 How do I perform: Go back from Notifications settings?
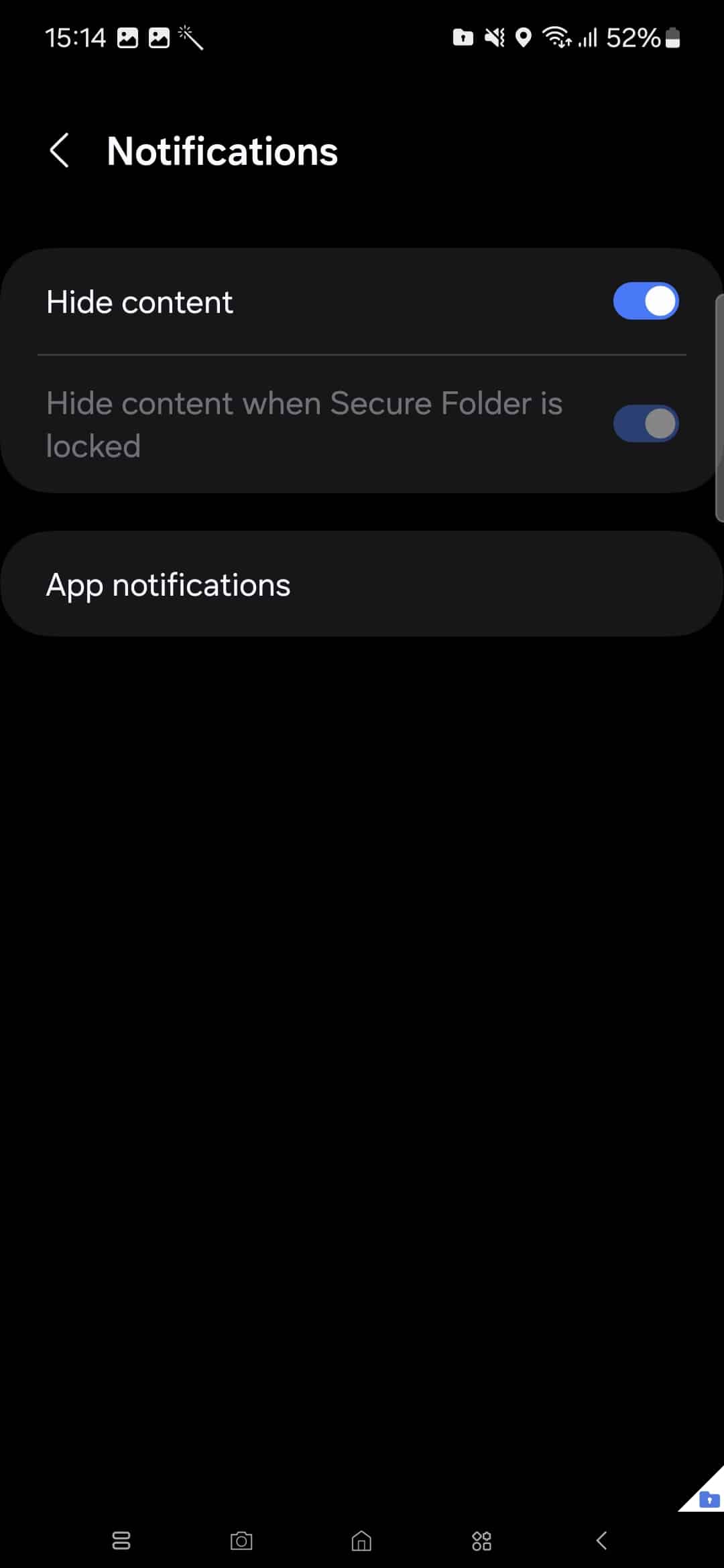pyautogui.click(x=60, y=150)
